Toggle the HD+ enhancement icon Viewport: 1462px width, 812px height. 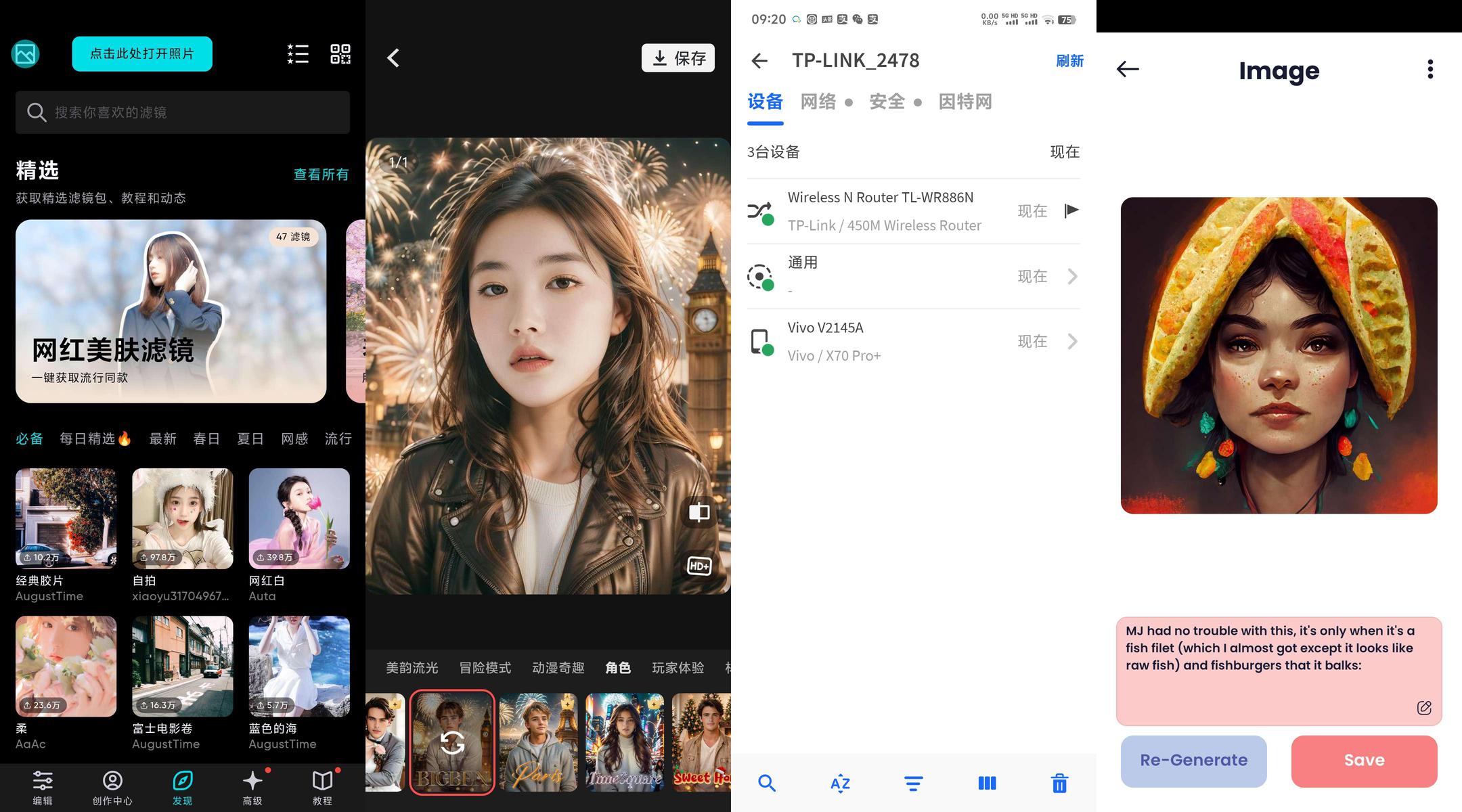[699, 566]
